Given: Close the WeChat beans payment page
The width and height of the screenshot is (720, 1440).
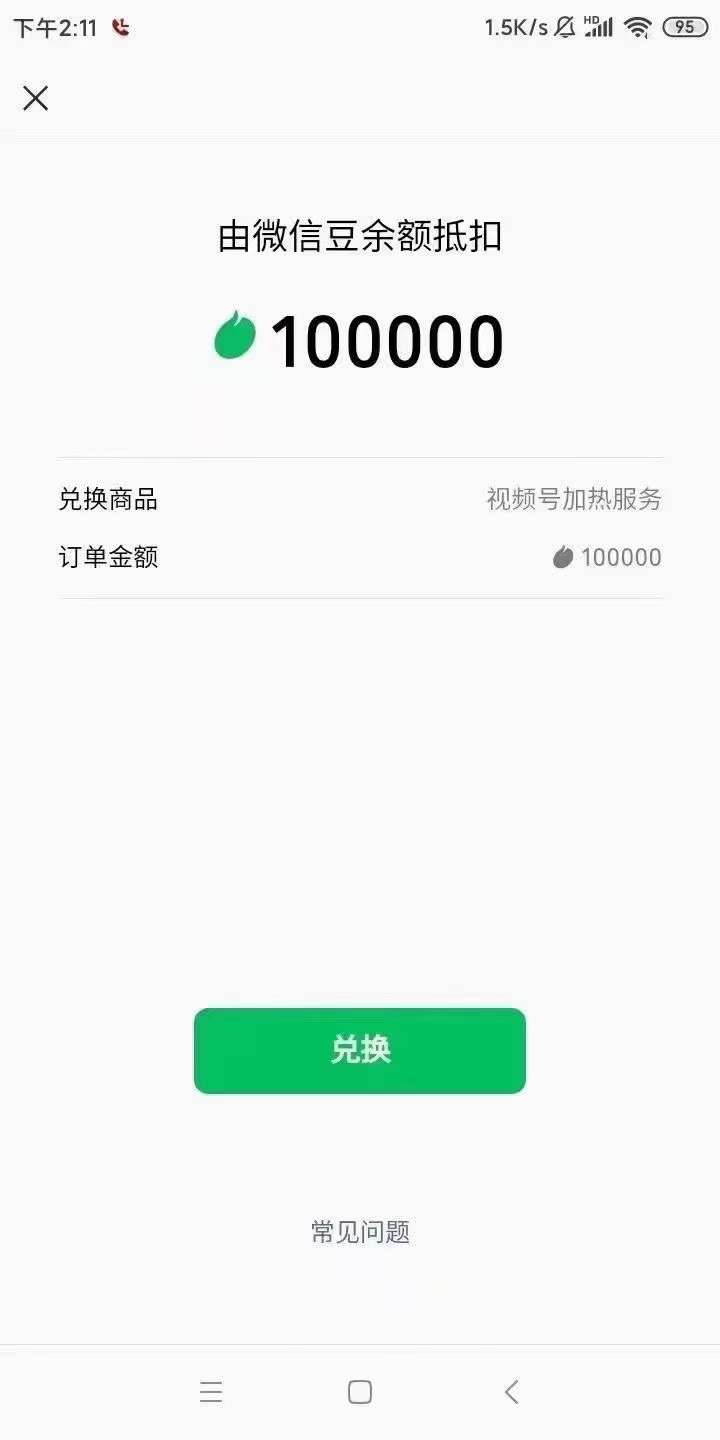Looking at the screenshot, I should pyautogui.click(x=36, y=98).
